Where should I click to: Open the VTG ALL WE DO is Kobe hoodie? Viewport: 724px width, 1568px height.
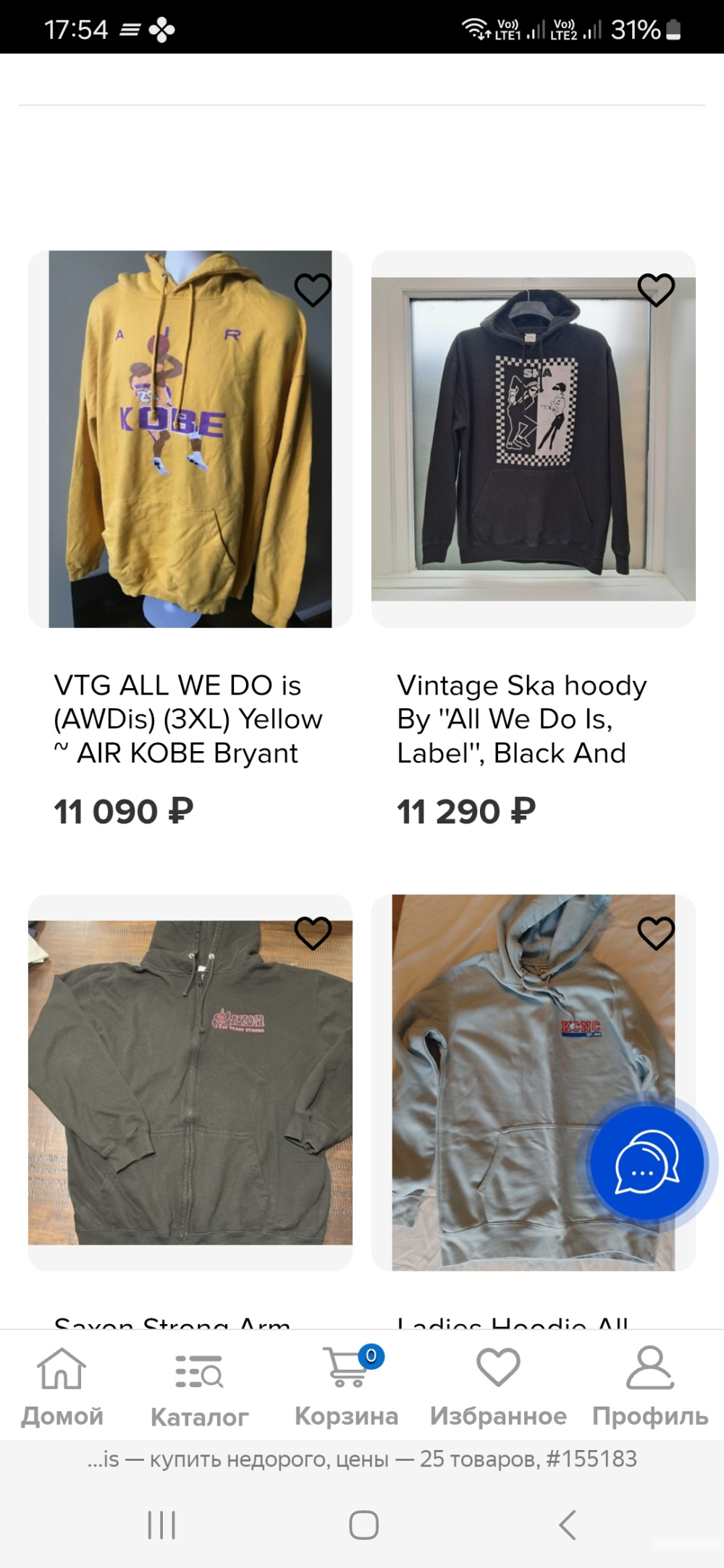[190, 439]
